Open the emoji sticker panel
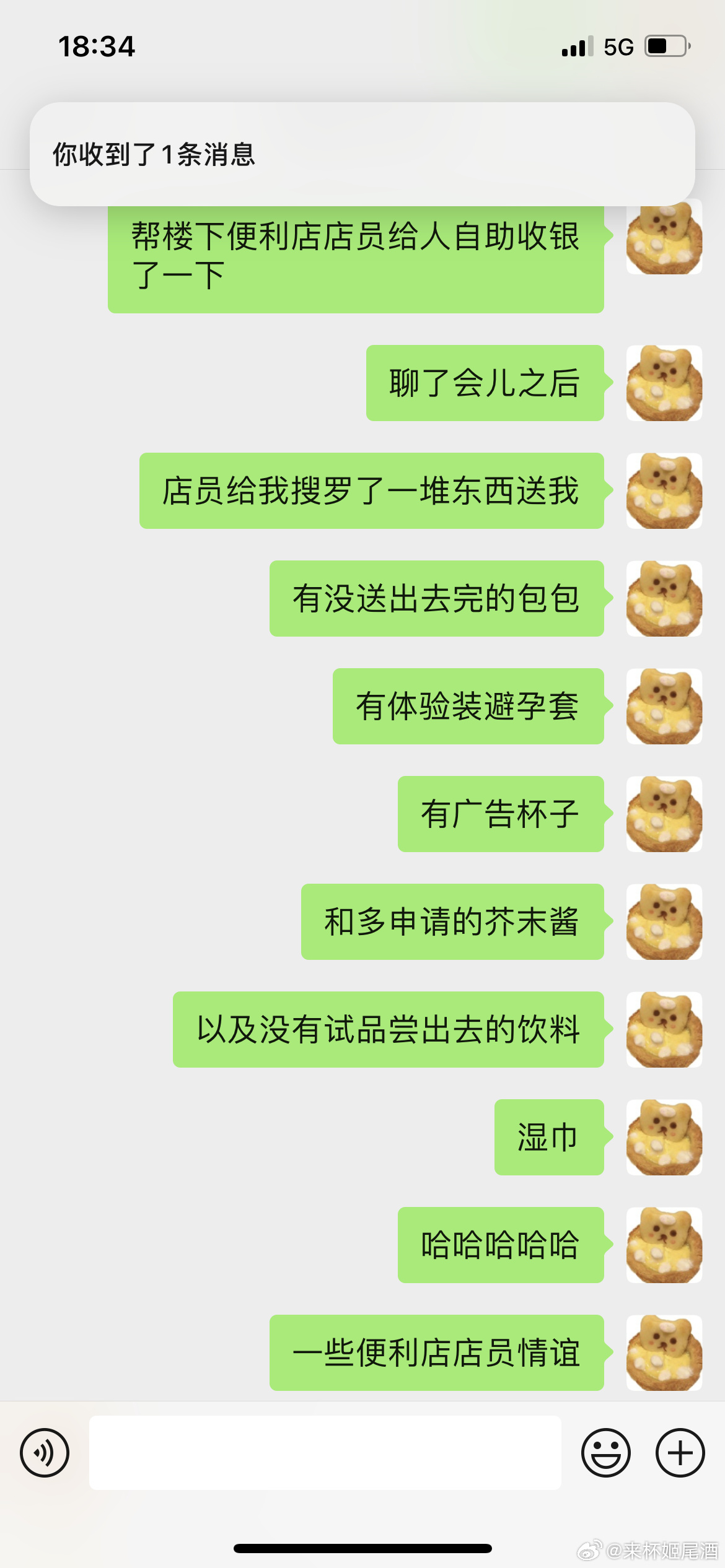Viewport: 725px width, 1568px height. tap(605, 1452)
